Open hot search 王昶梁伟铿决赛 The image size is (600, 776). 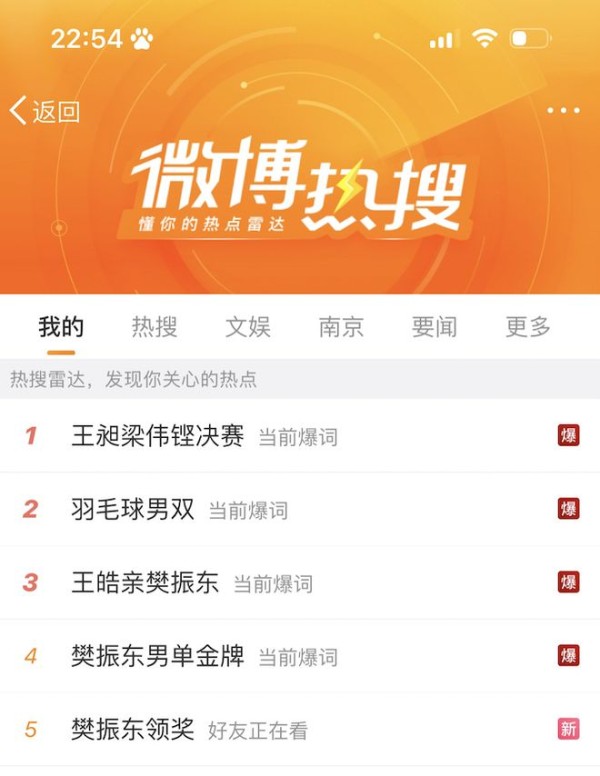coord(157,436)
